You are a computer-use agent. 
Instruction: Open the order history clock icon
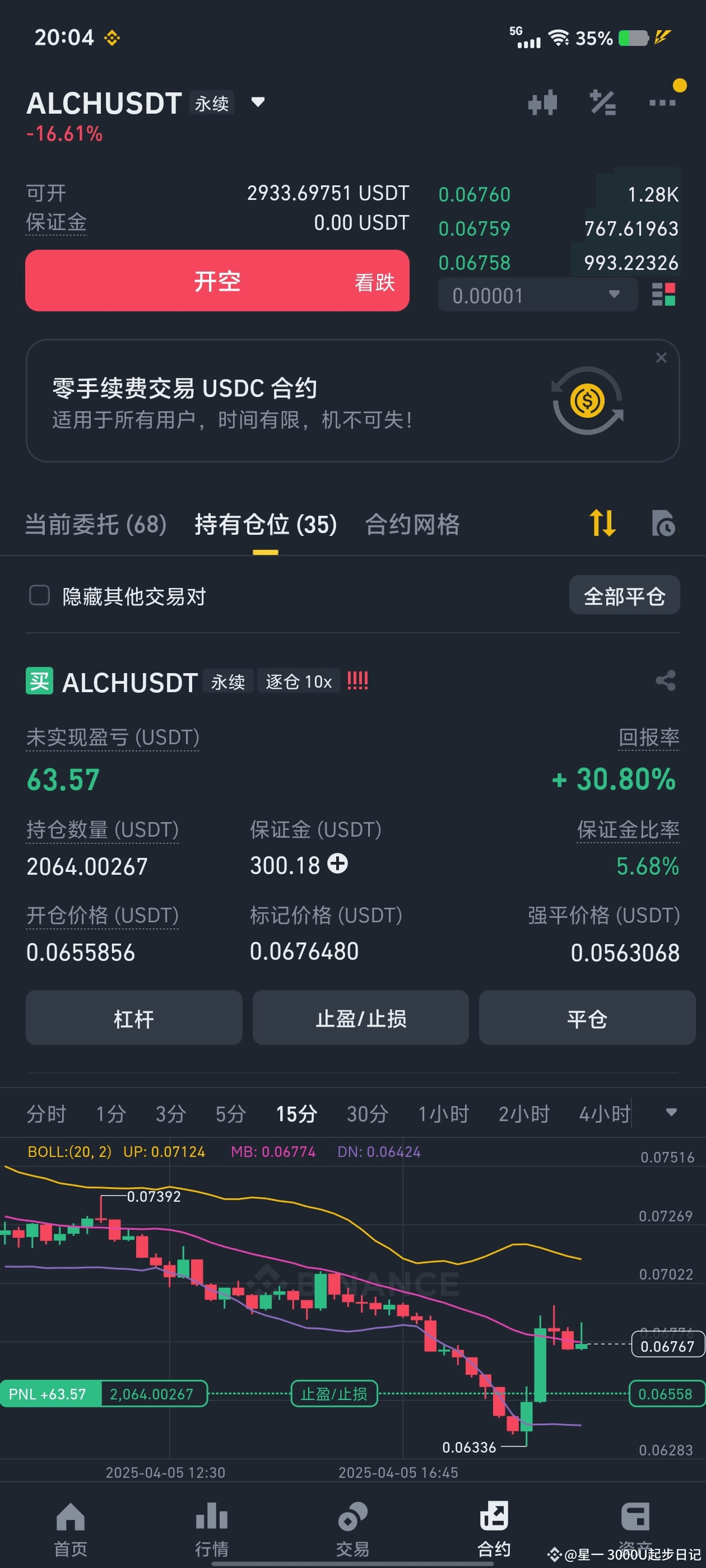coord(663,524)
